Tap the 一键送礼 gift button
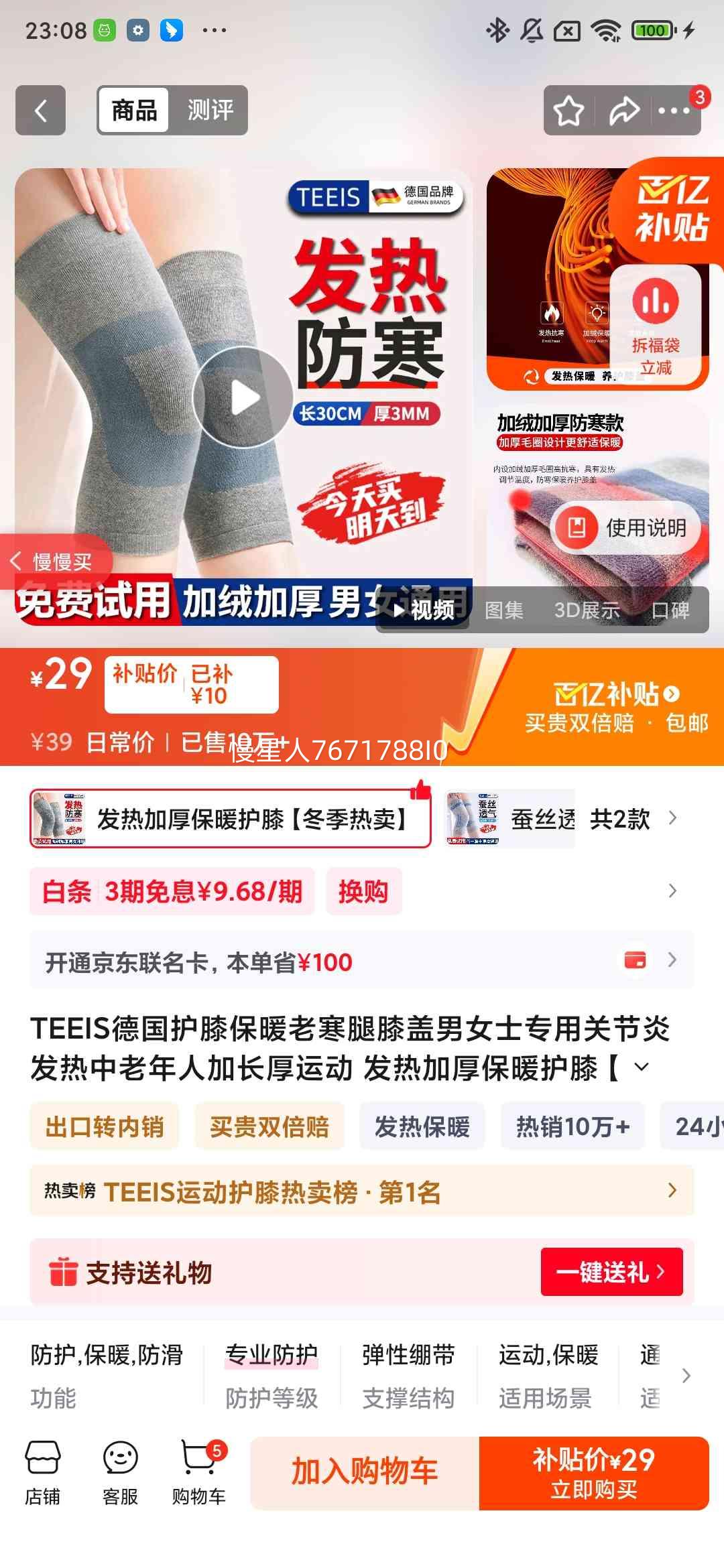724x1568 pixels. [x=611, y=1272]
